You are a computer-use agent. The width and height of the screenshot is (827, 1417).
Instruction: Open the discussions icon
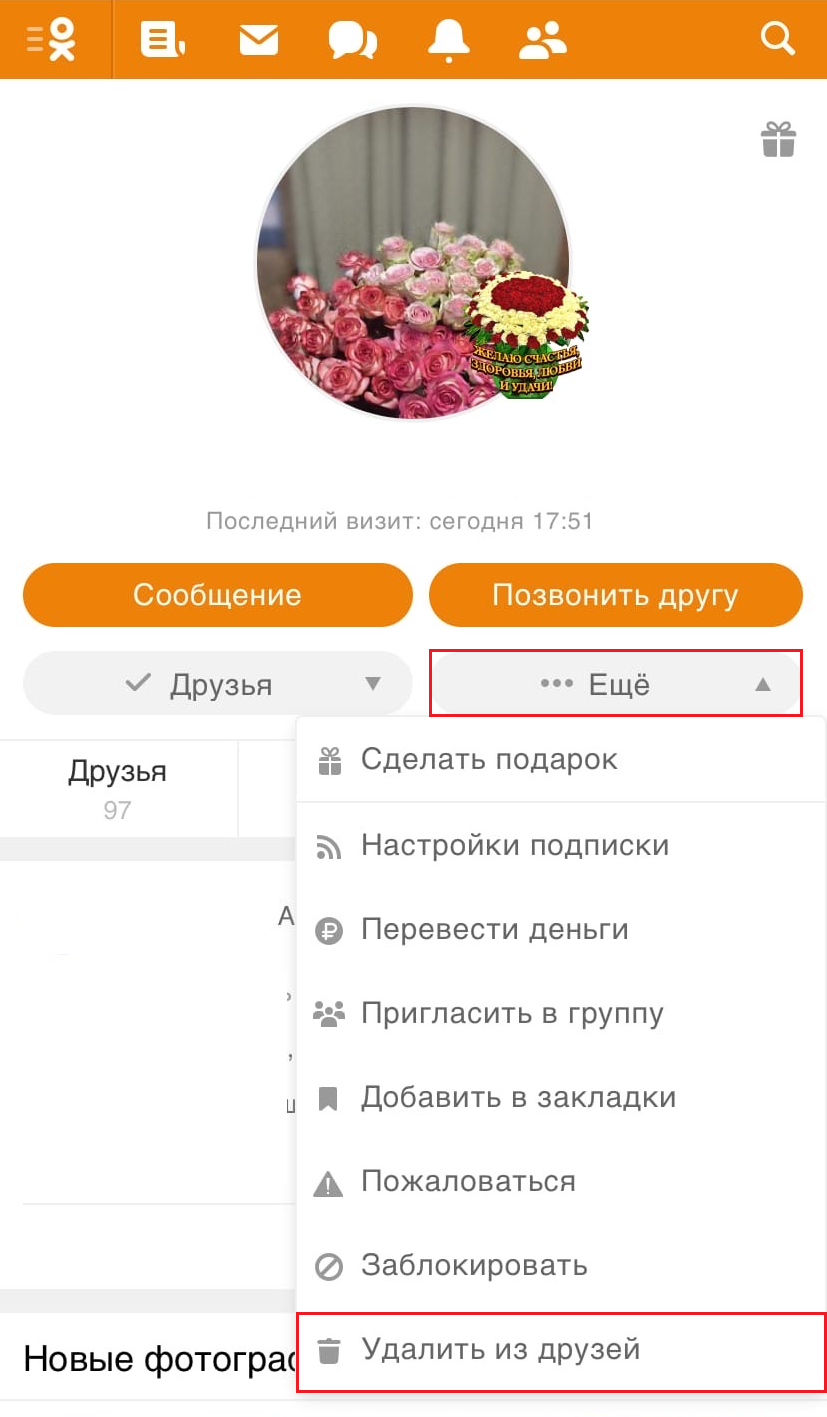tap(352, 39)
